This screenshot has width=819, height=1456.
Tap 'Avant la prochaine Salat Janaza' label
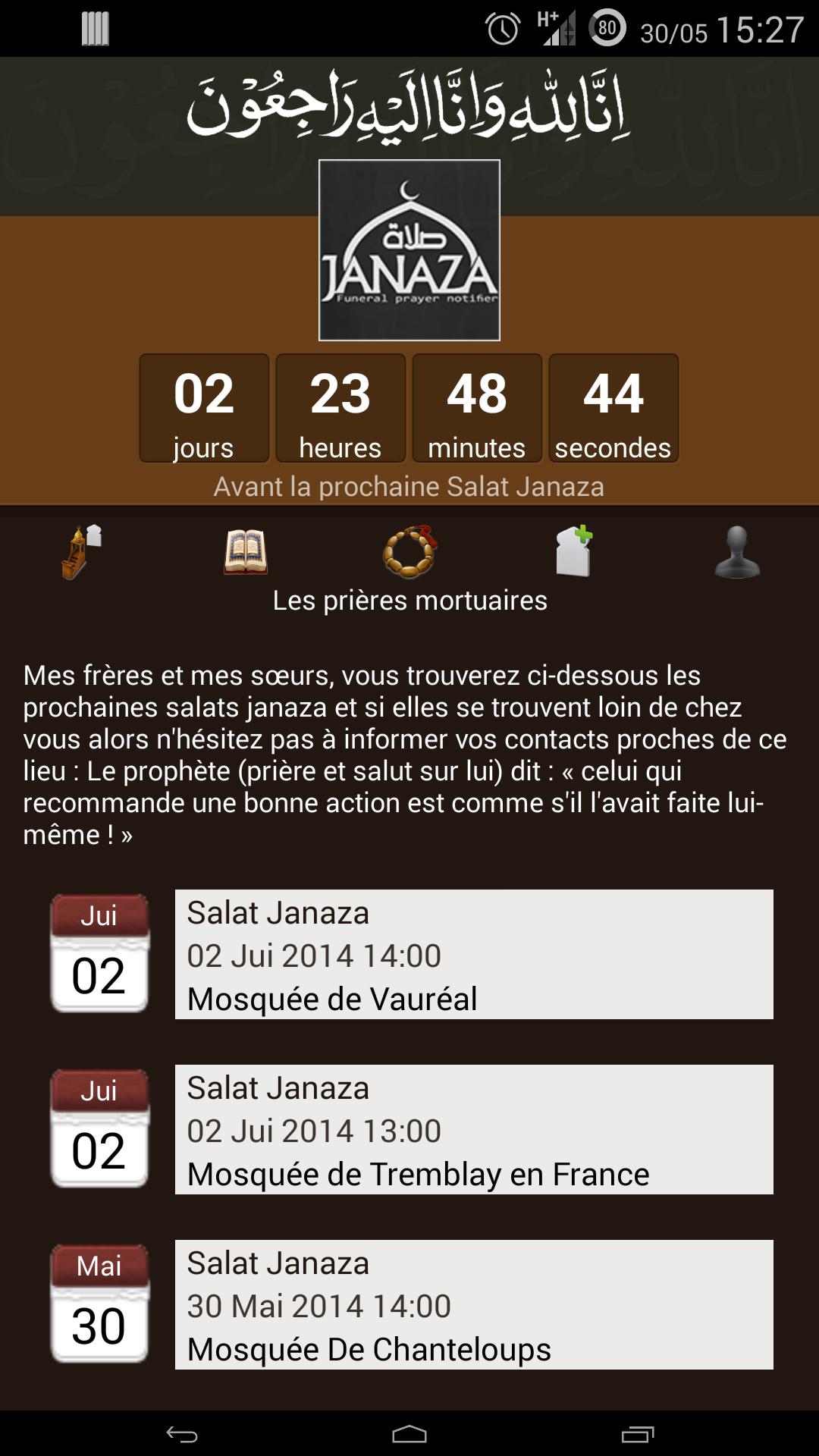409,488
